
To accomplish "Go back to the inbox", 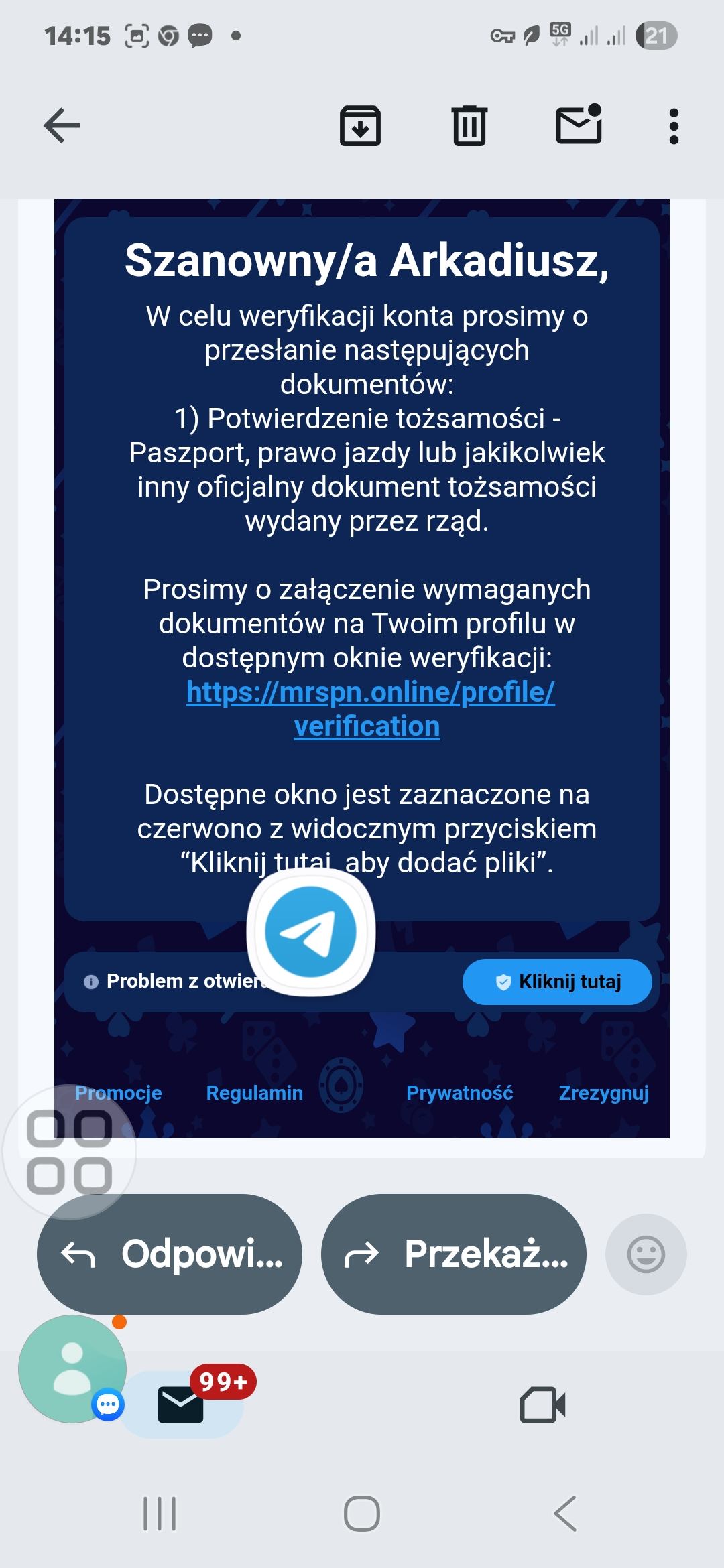I will coord(62,125).
